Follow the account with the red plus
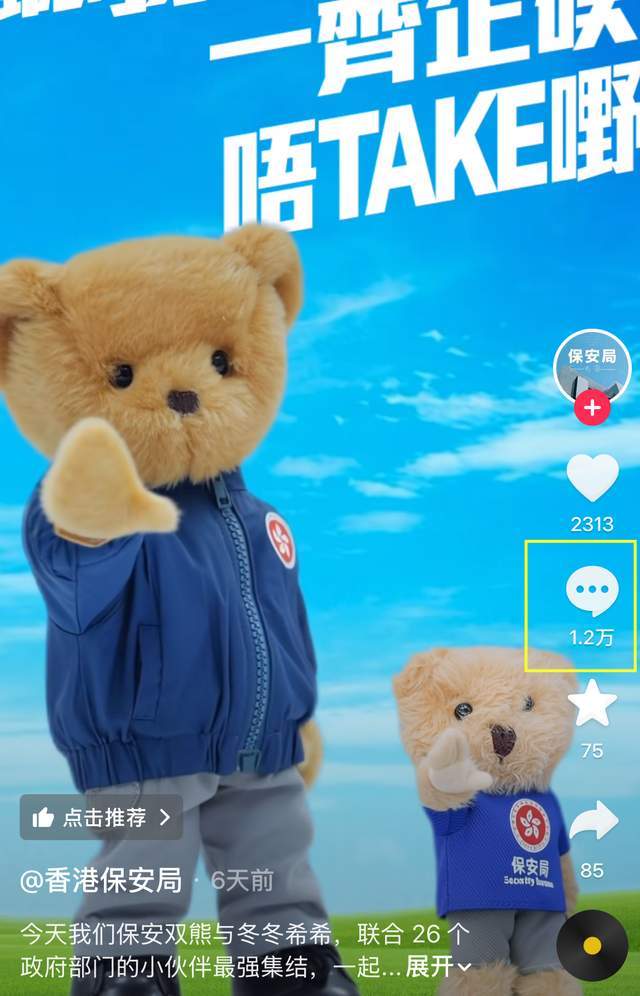 592,408
